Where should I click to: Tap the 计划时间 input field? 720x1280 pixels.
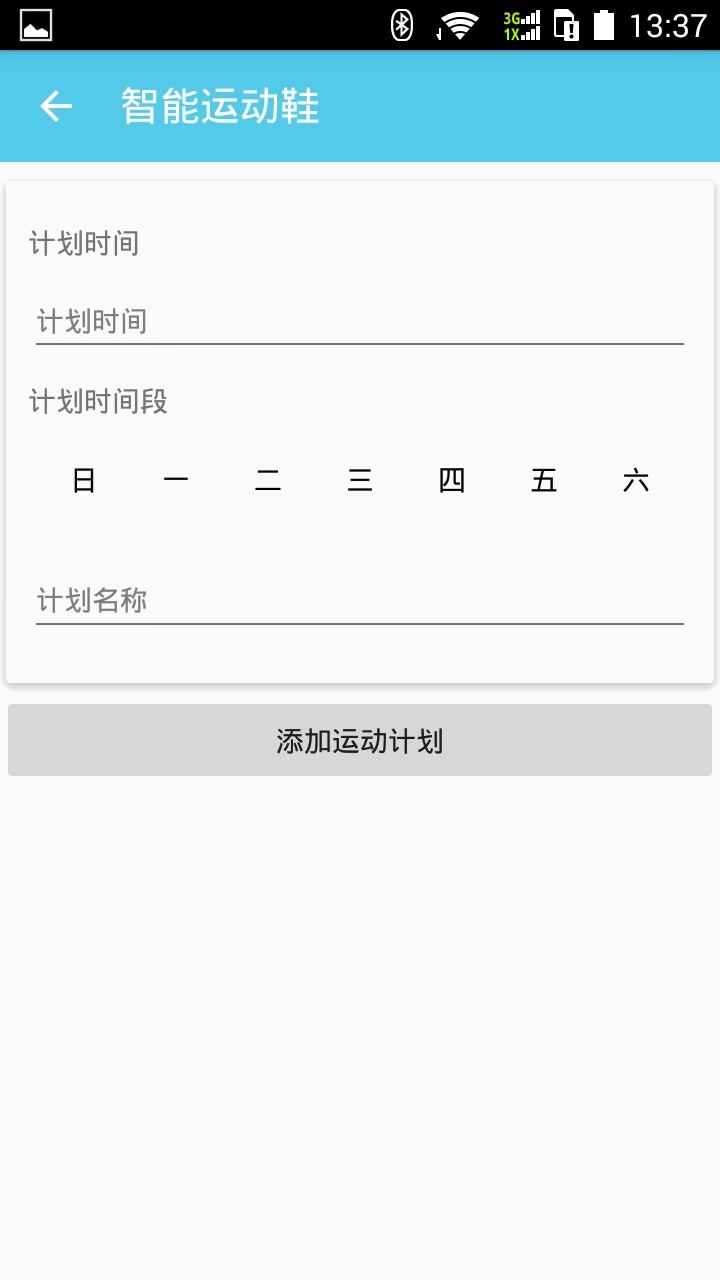click(360, 321)
